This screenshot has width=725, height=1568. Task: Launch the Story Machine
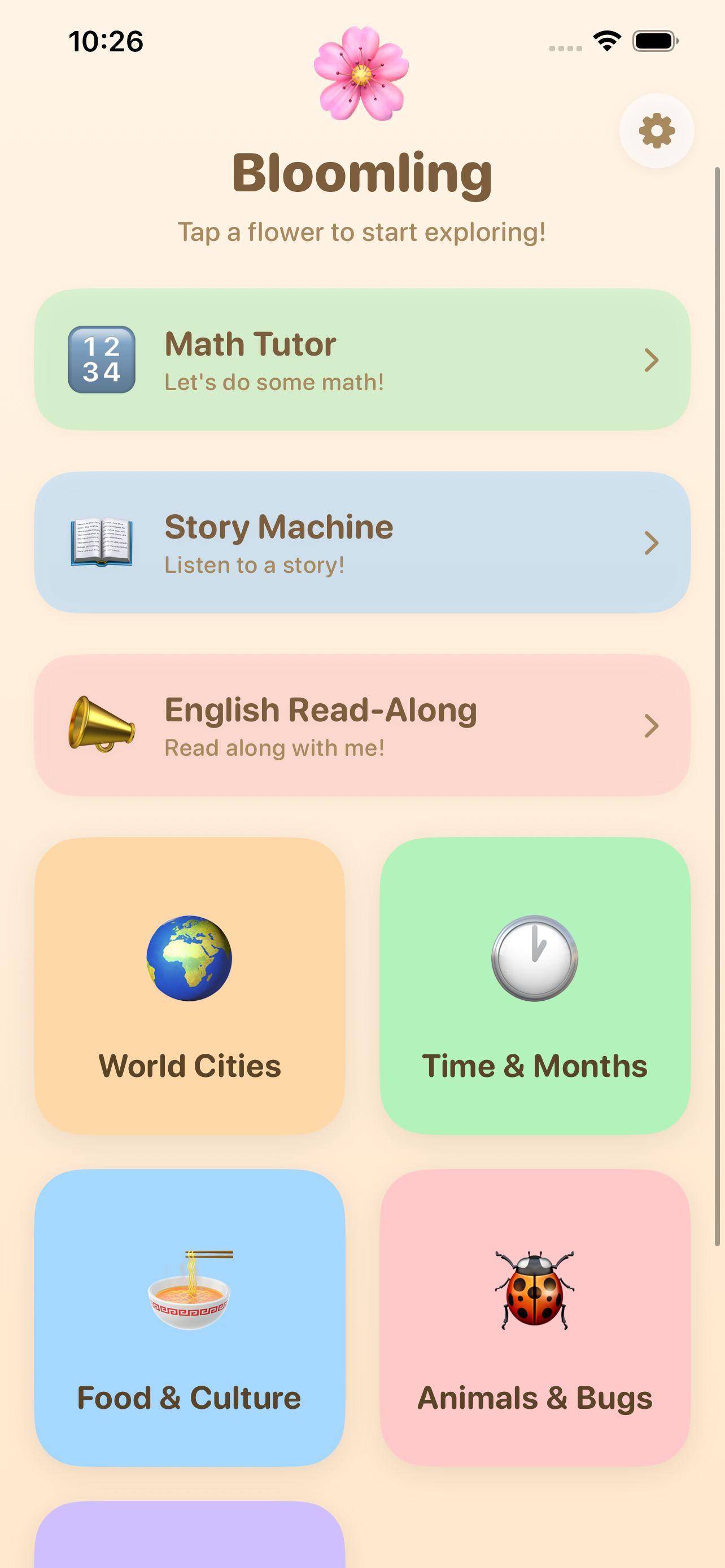pos(362,542)
